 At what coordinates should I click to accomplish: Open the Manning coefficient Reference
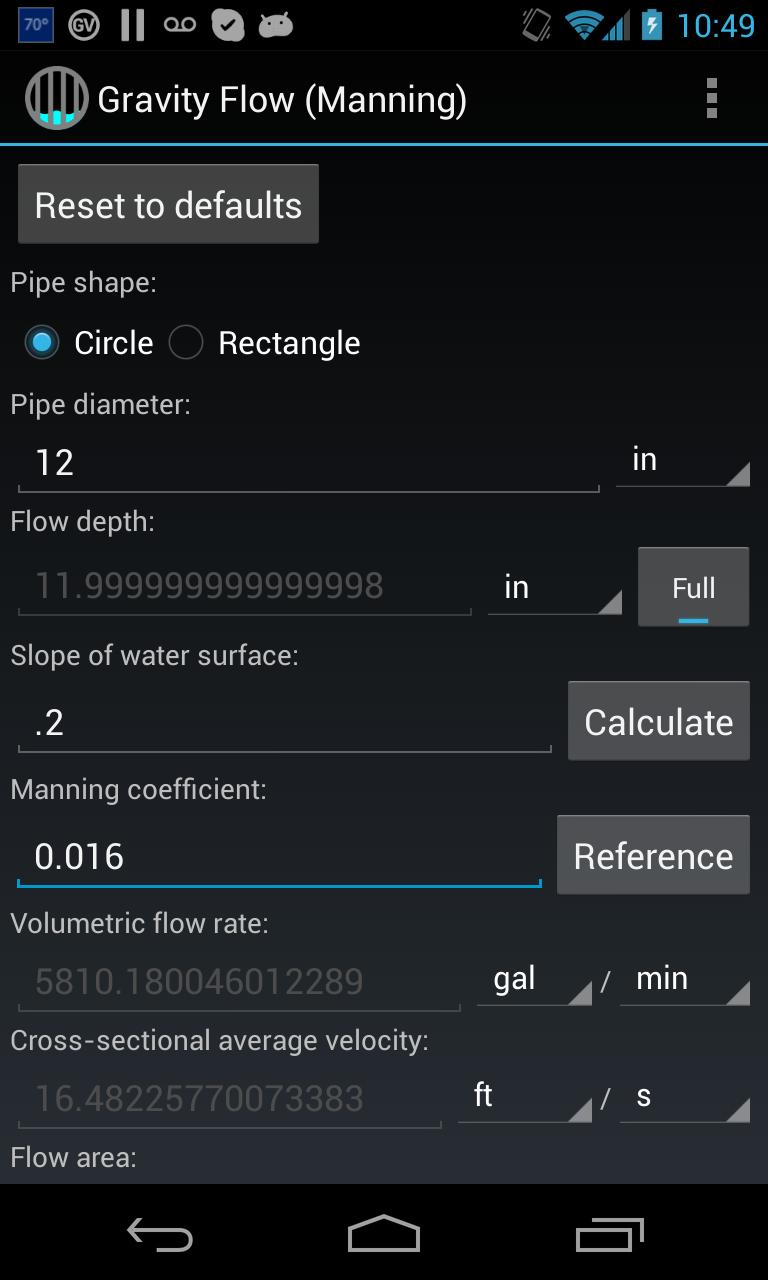click(652, 855)
